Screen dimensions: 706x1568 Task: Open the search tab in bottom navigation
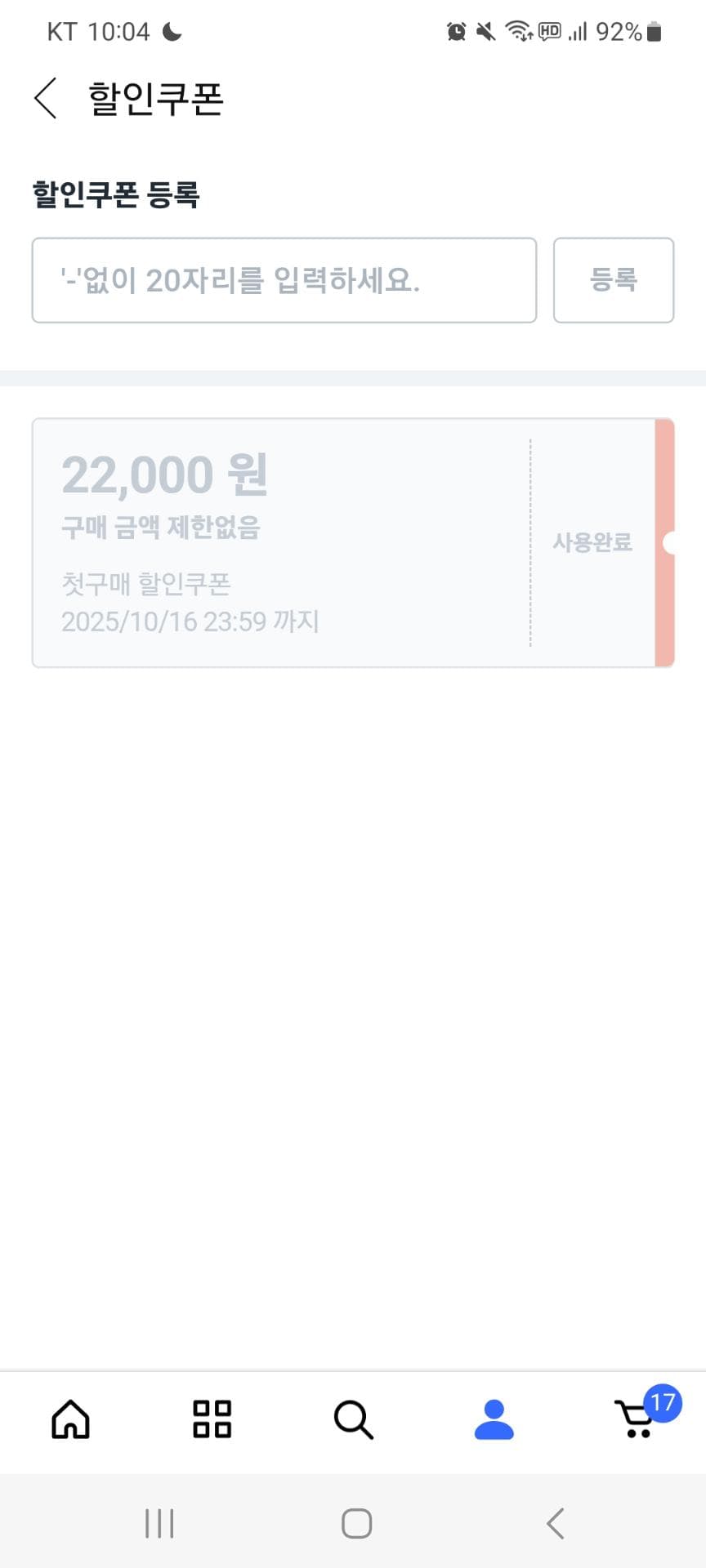(353, 1419)
